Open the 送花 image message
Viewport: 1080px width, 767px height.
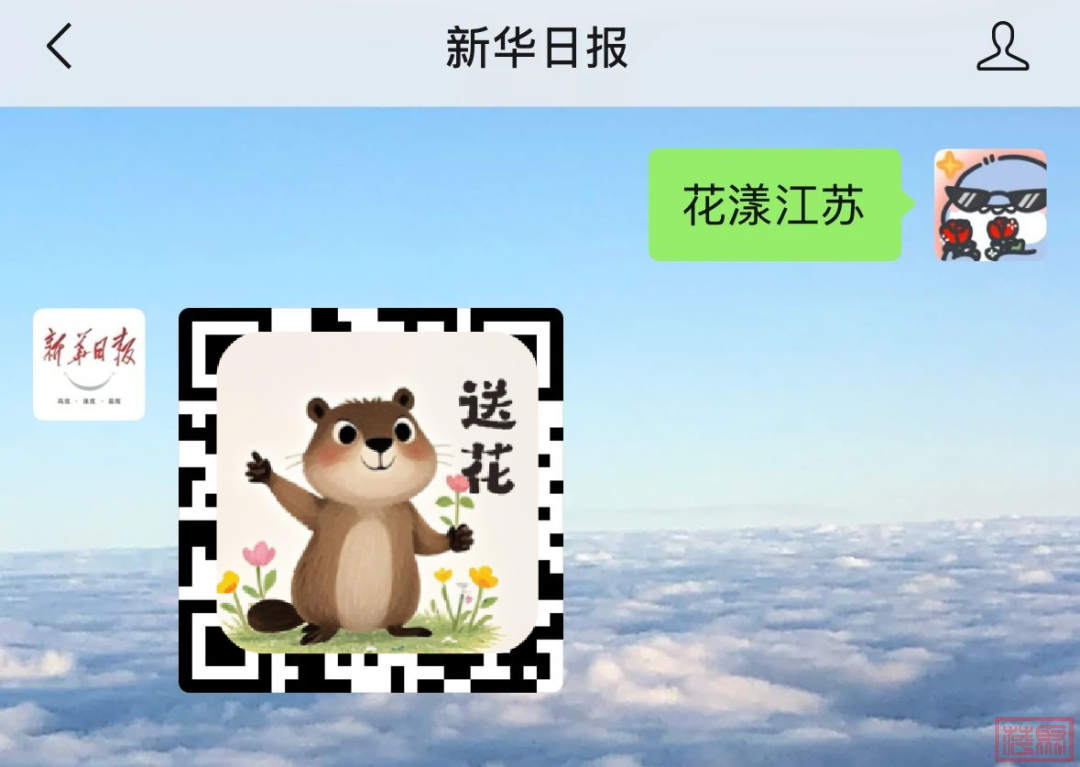tap(371, 500)
